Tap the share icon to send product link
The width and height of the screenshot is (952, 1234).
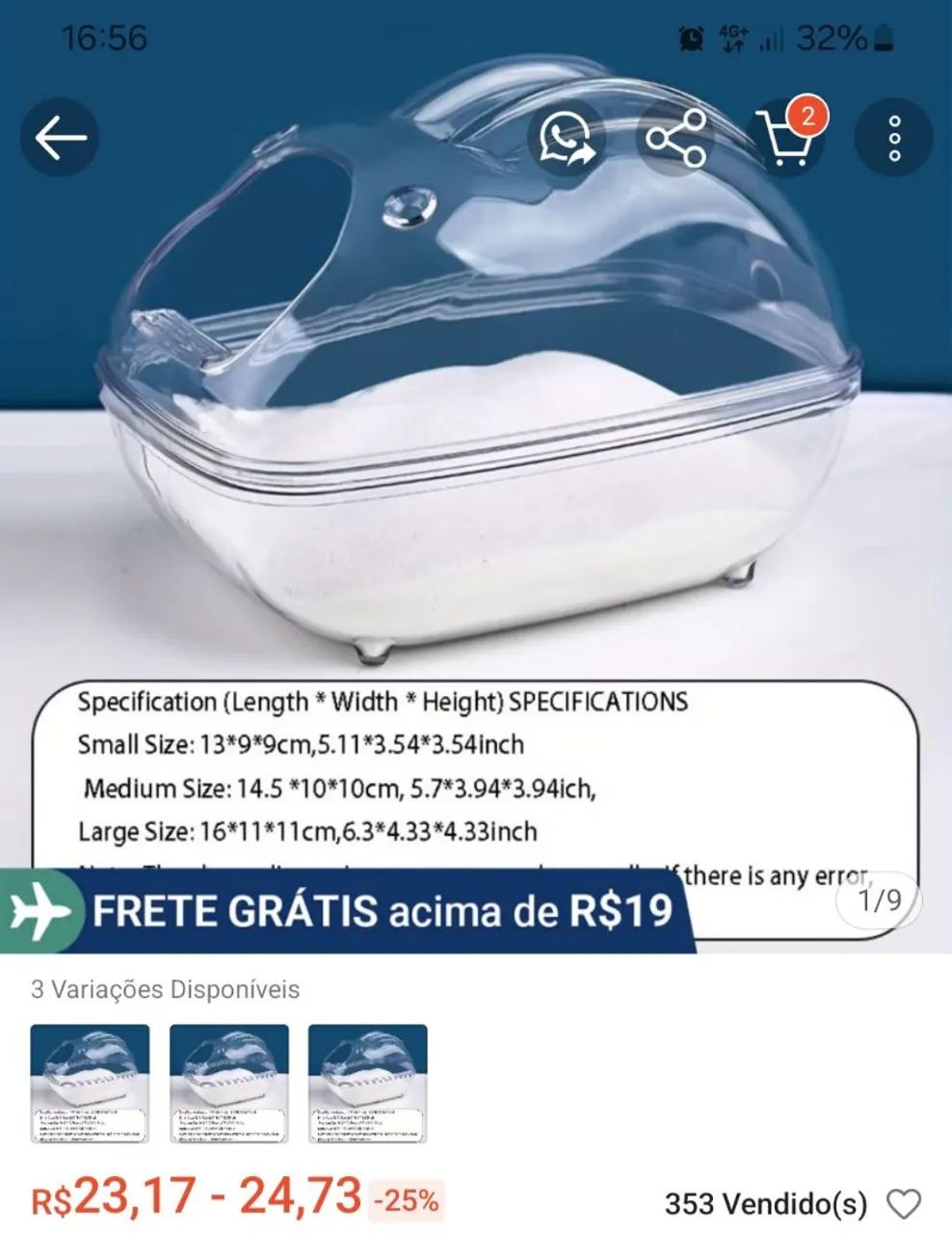click(x=679, y=136)
